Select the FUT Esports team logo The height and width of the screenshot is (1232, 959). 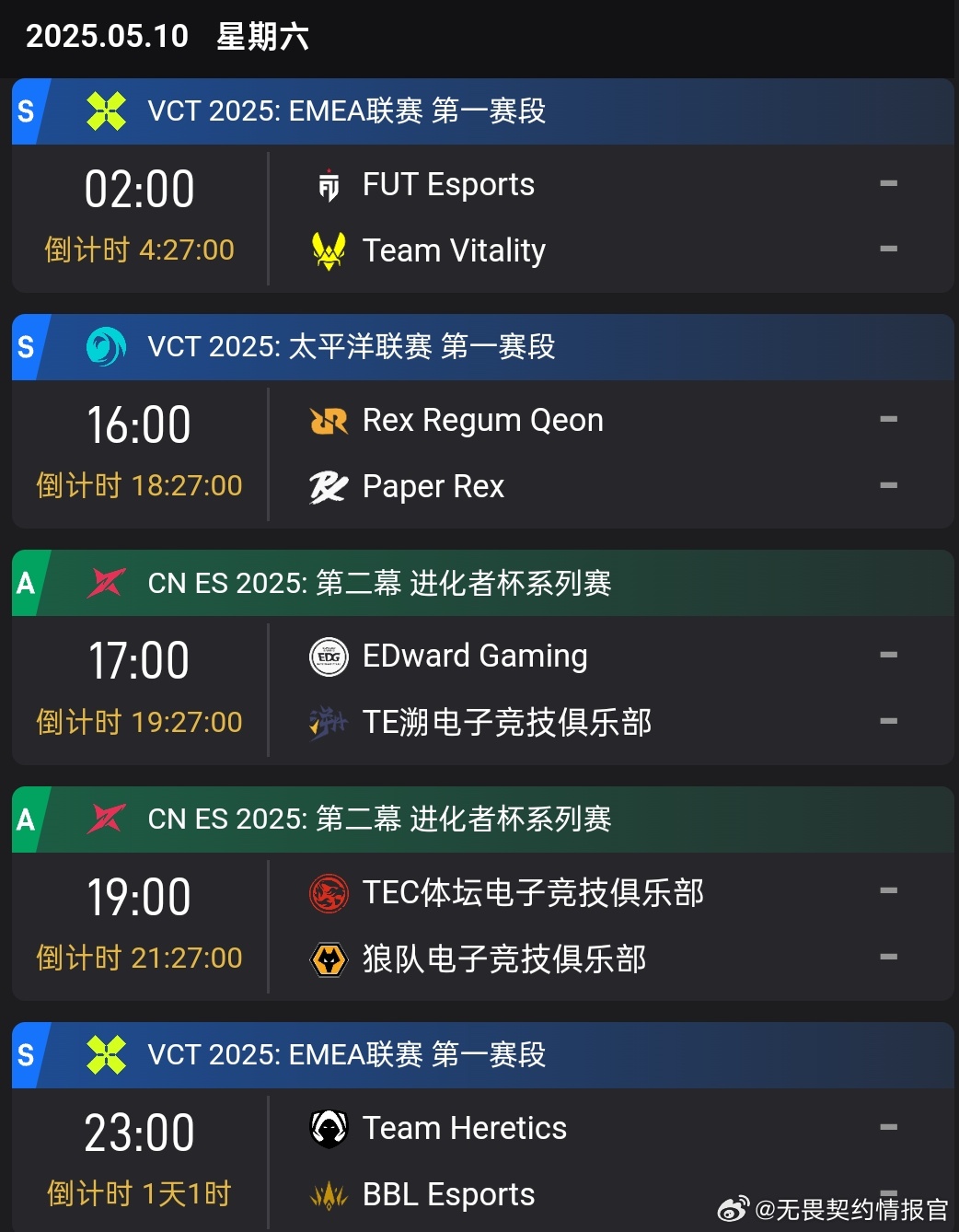(x=328, y=183)
